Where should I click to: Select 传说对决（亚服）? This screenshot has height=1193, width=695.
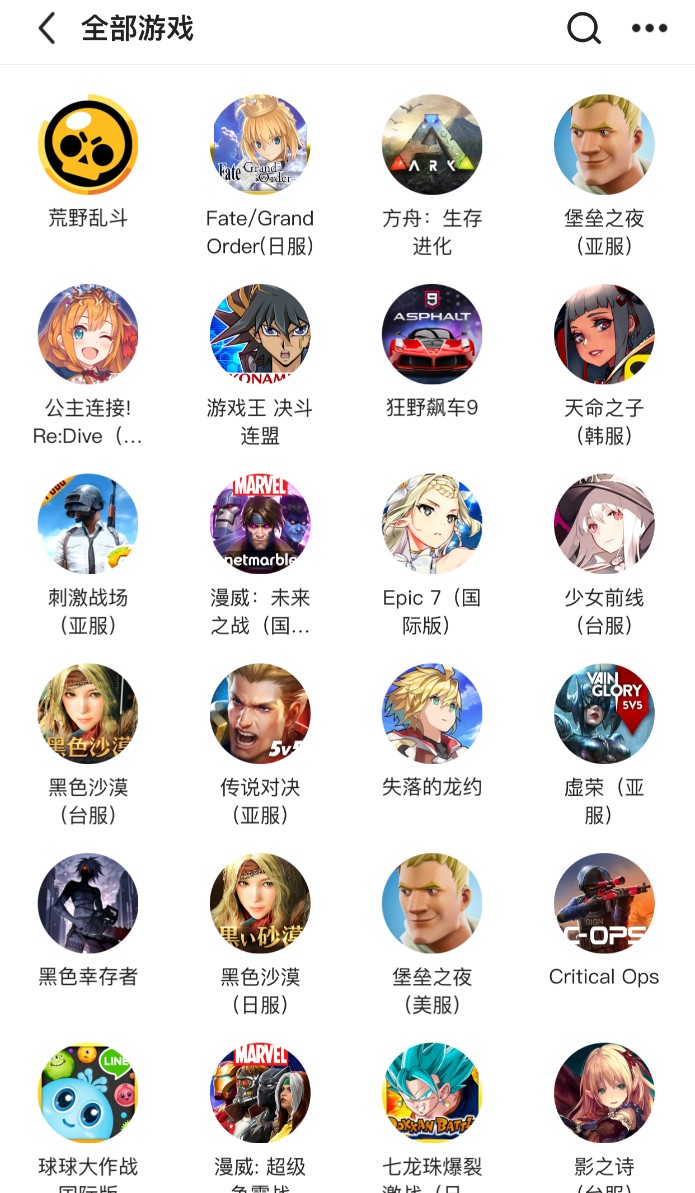(x=260, y=714)
